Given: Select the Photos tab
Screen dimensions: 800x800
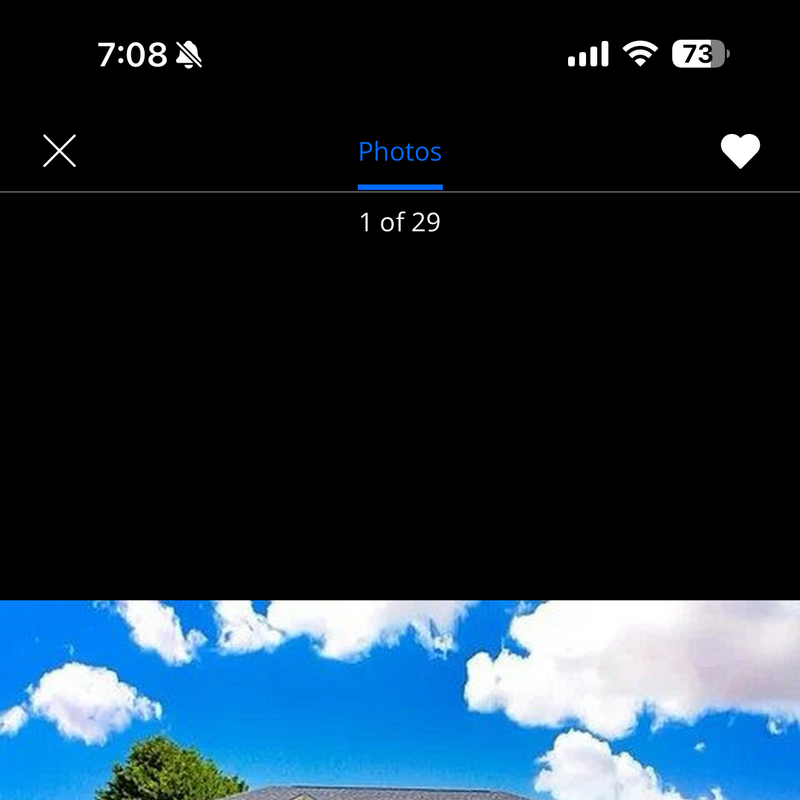Looking at the screenshot, I should 400,152.
